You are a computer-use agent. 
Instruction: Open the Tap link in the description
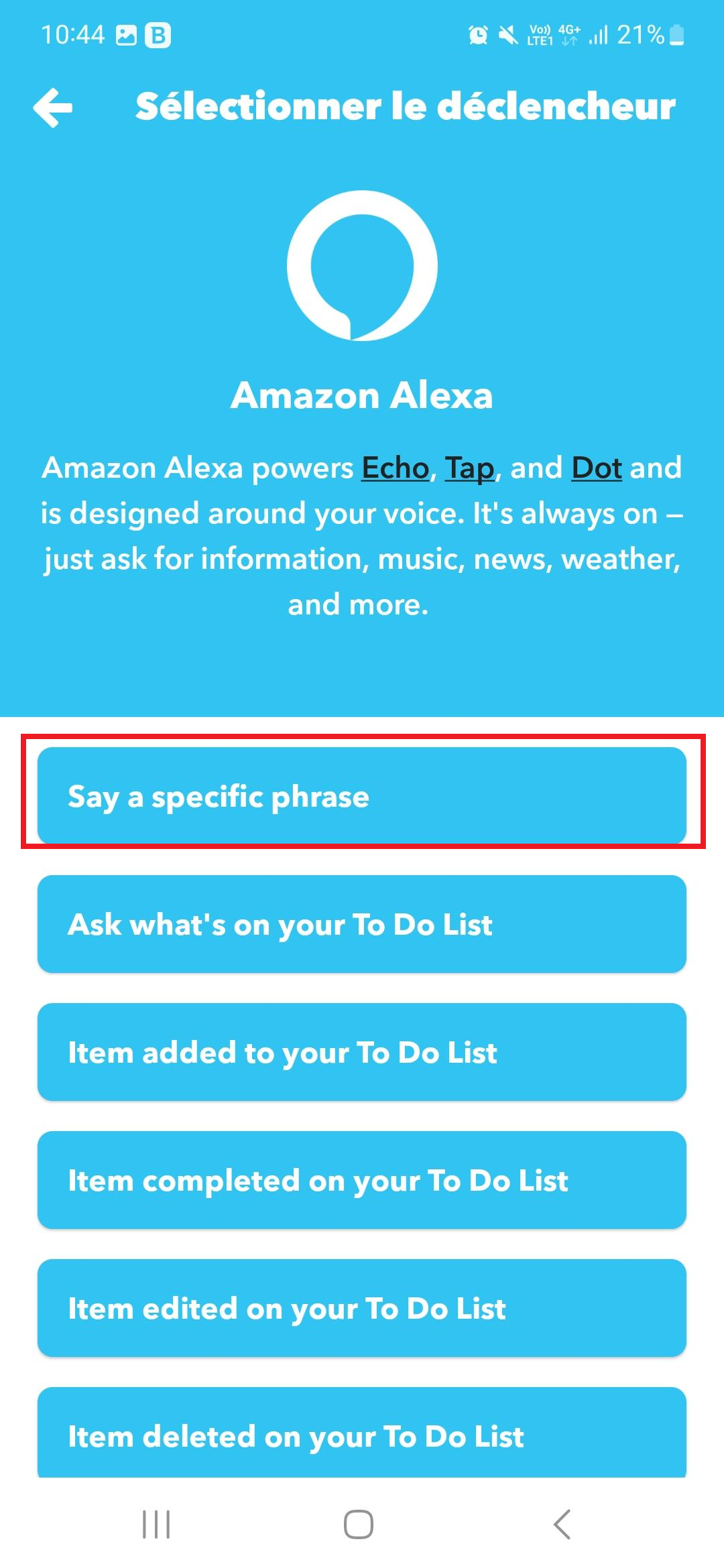click(x=469, y=468)
